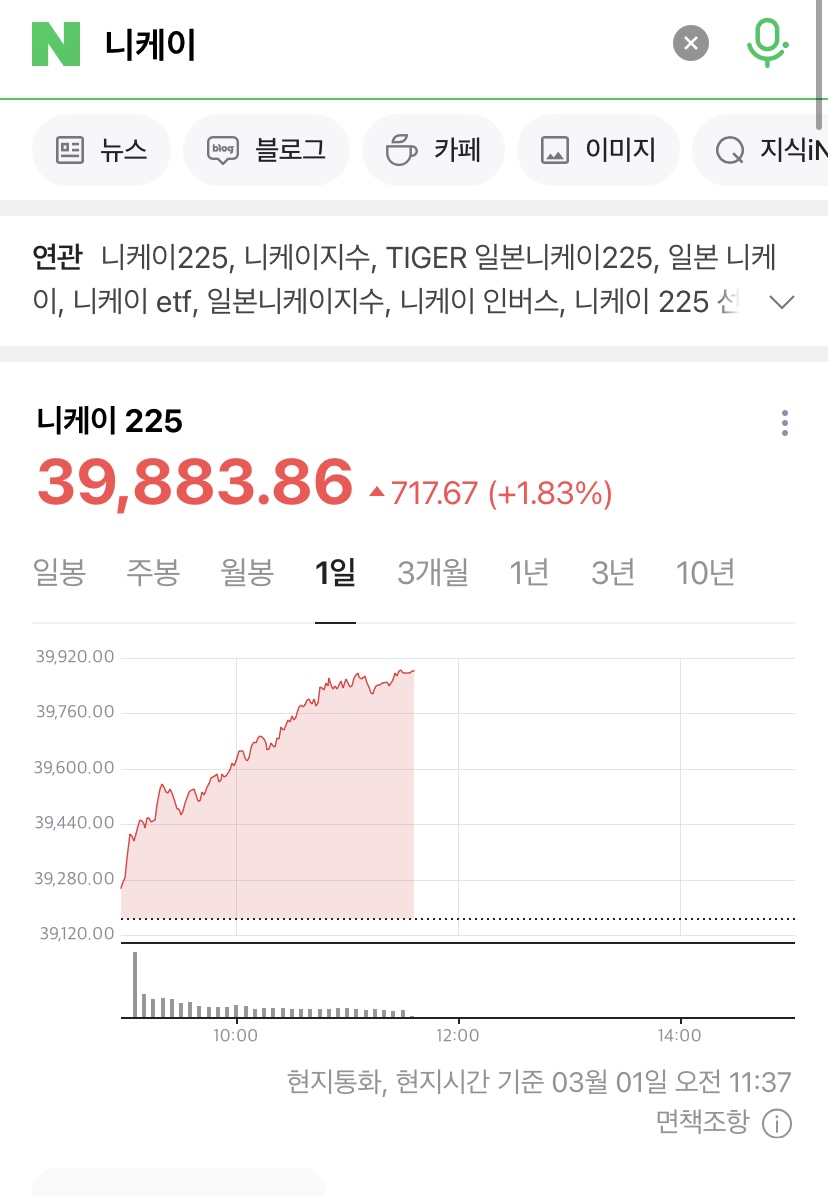The image size is (828, 1196).
Task: Switch to the 카페 tab
Action: (433, 150)
